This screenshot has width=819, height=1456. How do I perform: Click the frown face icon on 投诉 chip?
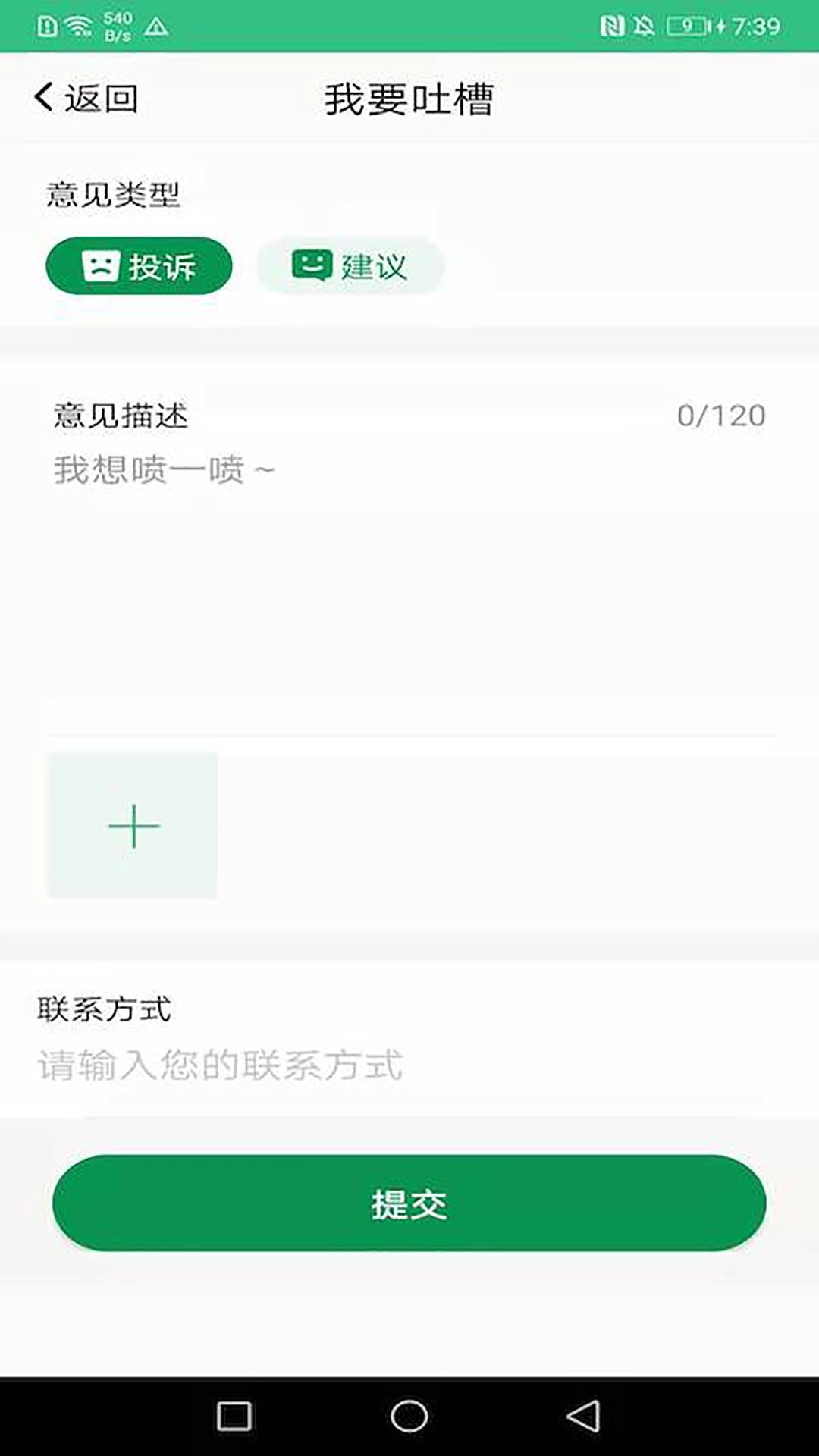[x=101, y=265]
